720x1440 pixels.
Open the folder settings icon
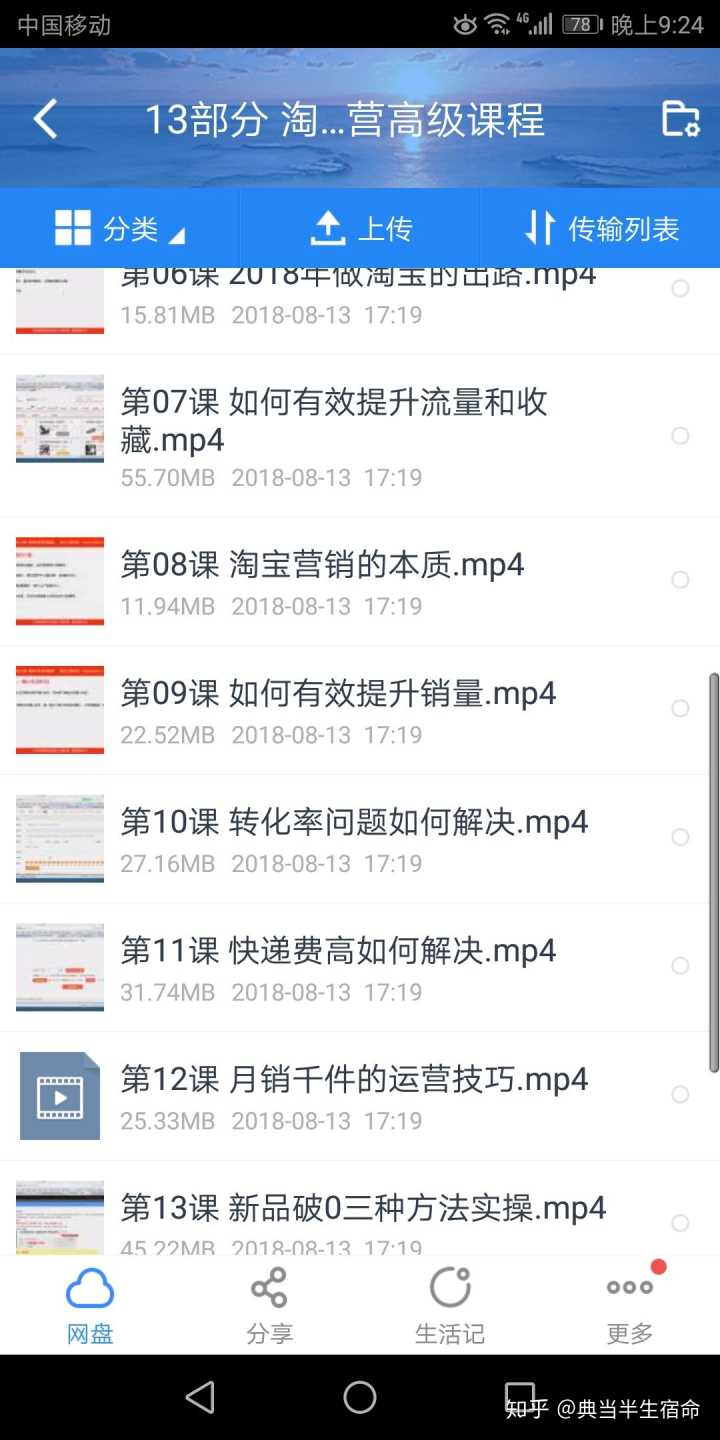[680, 119]
